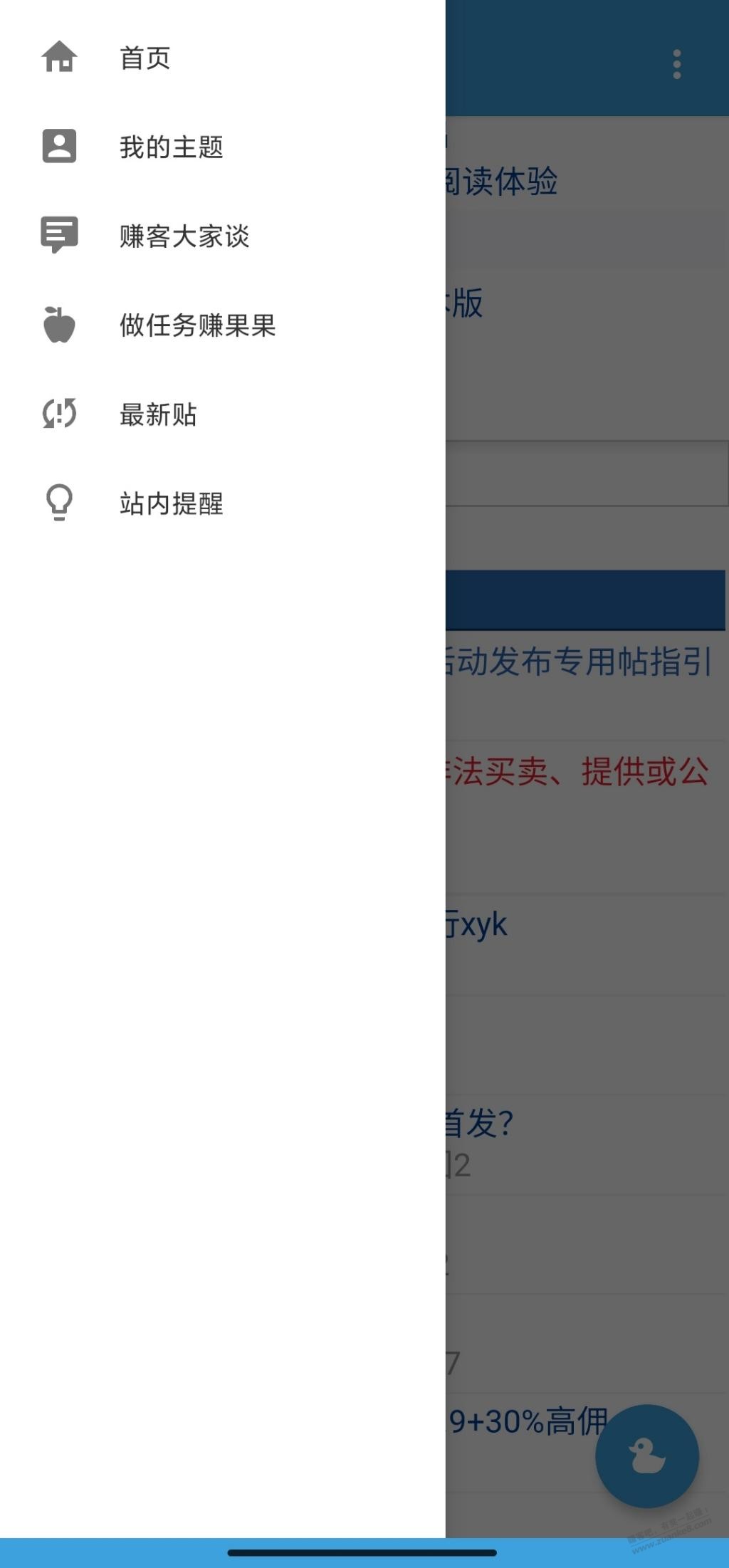The image size is (729, 1568).
Task: Open the three-dot overflow menu
Action: click(x=676, y=64)
